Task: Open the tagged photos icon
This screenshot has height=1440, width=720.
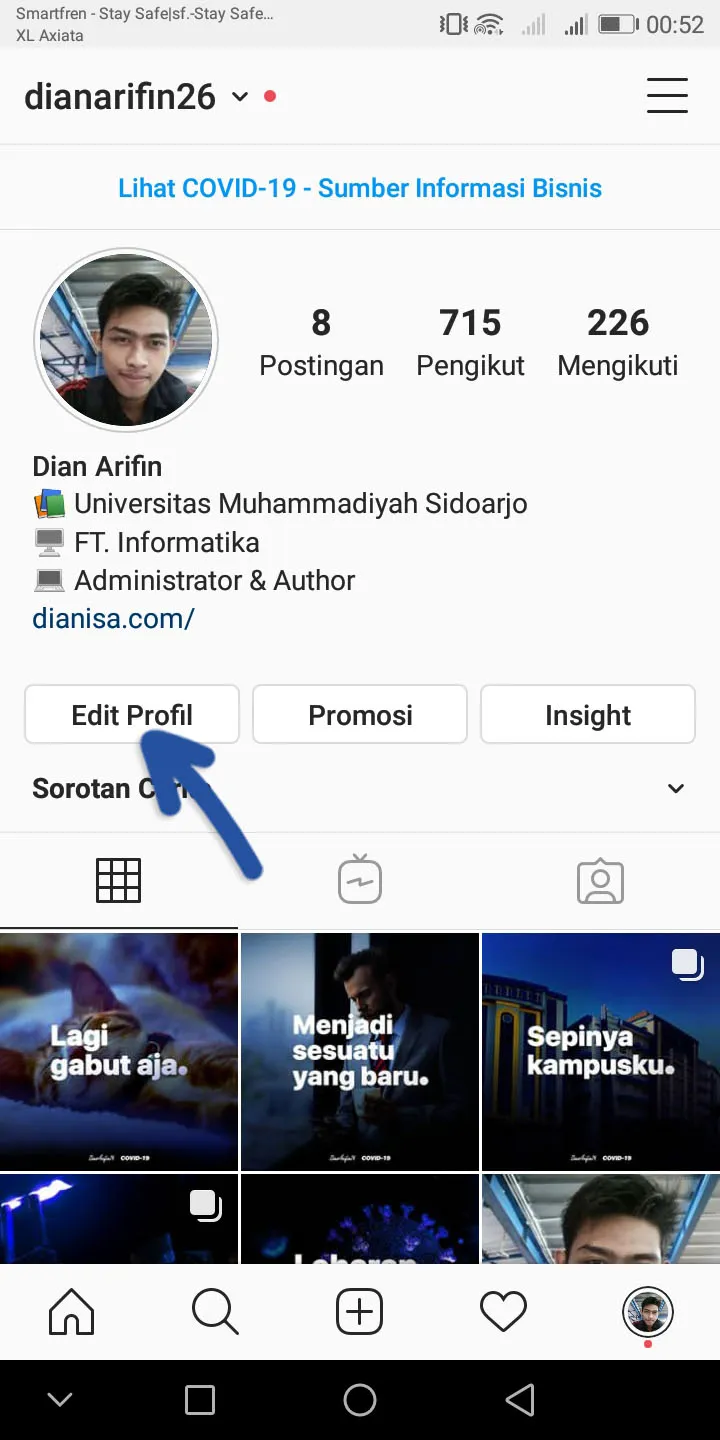Action: 600,880
